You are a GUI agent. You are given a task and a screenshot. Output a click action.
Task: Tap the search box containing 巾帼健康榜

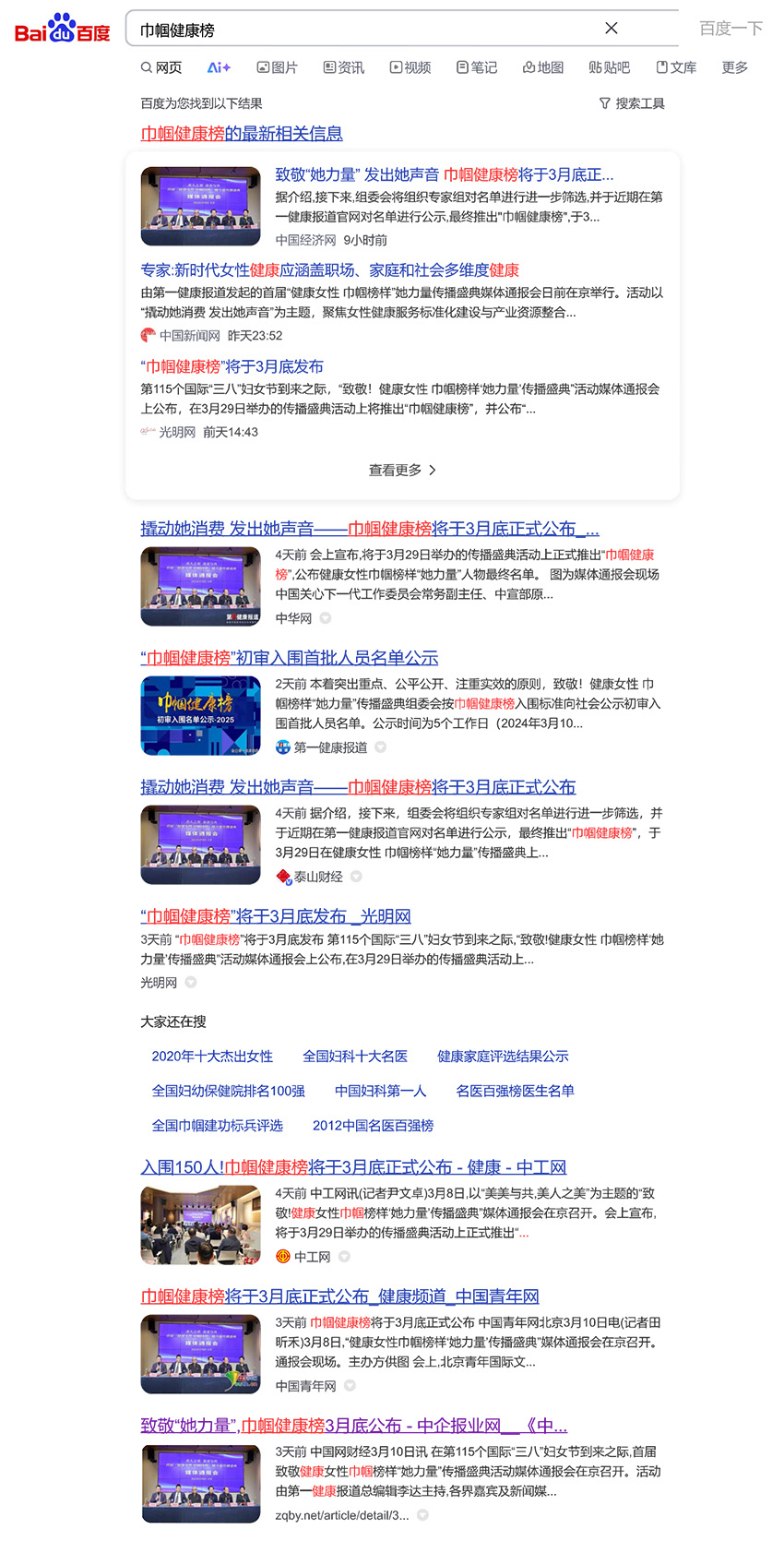[x=369, y=30]
